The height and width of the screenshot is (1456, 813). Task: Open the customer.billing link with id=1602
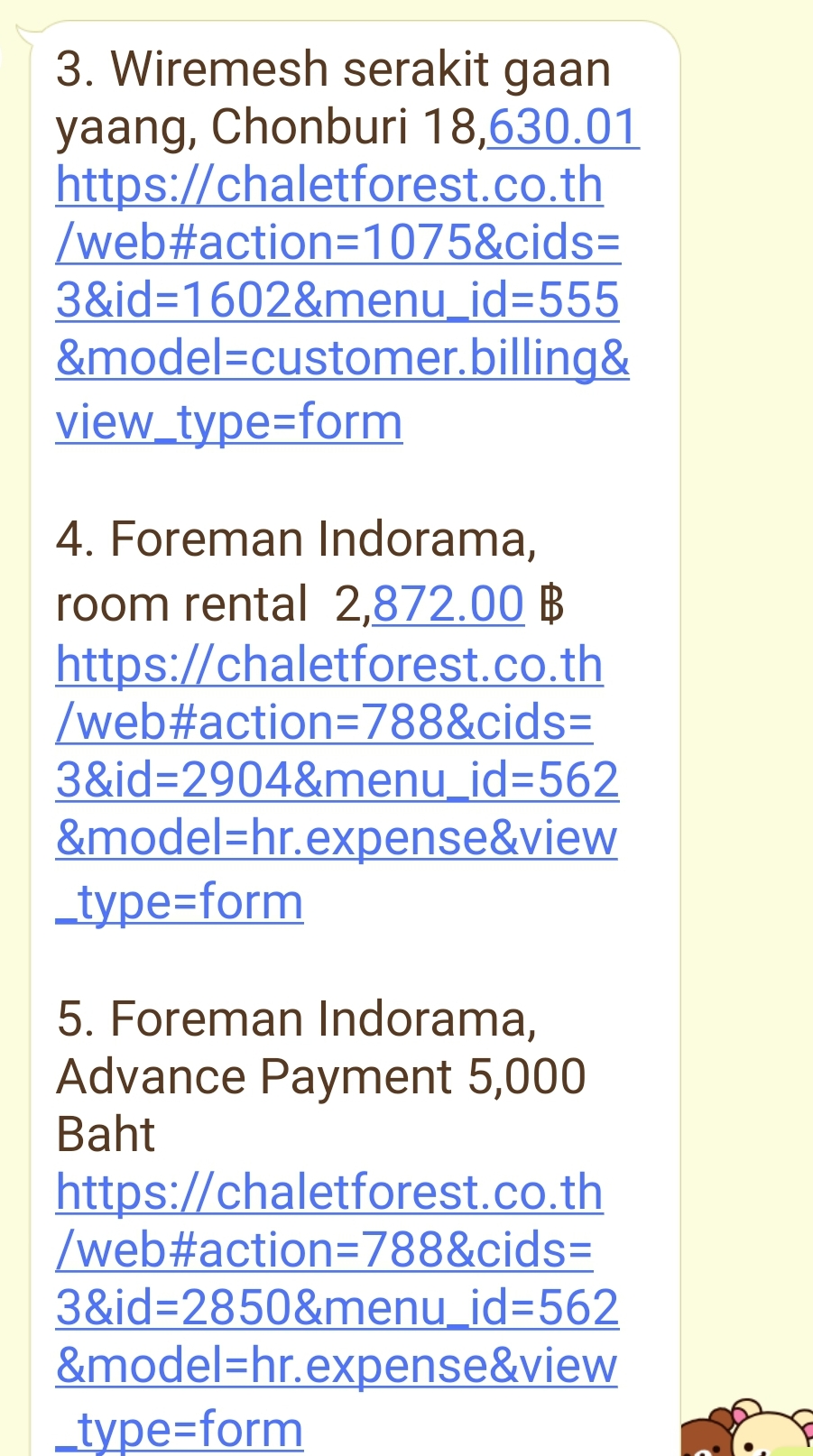[337, 299]
